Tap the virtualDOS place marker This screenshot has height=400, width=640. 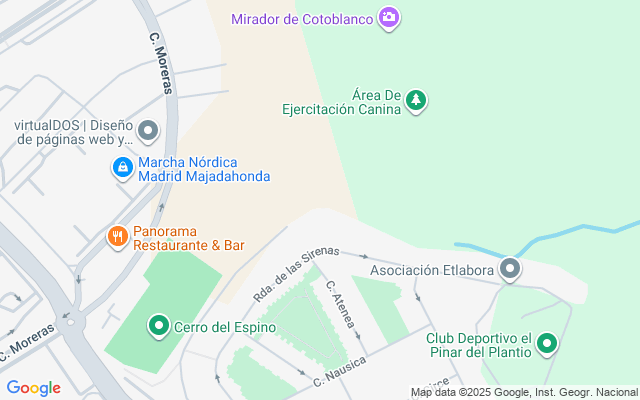pyautogui.click(x=148, y=131)
